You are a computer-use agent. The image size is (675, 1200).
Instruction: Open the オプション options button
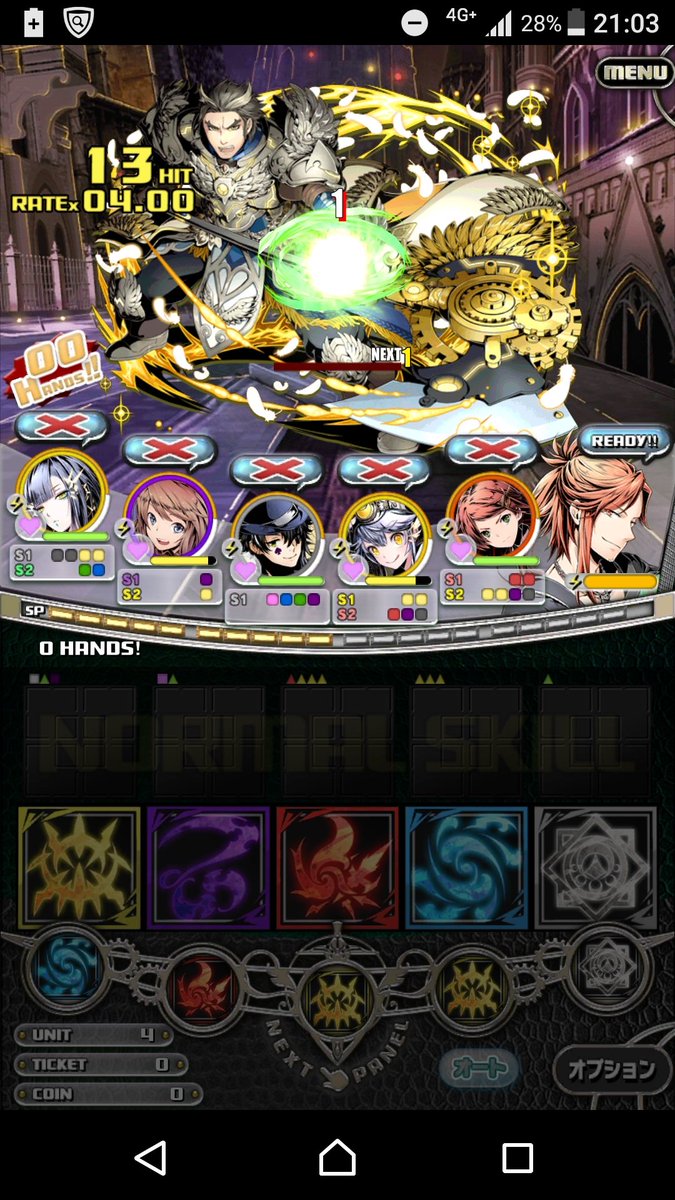click(611, 1068)
